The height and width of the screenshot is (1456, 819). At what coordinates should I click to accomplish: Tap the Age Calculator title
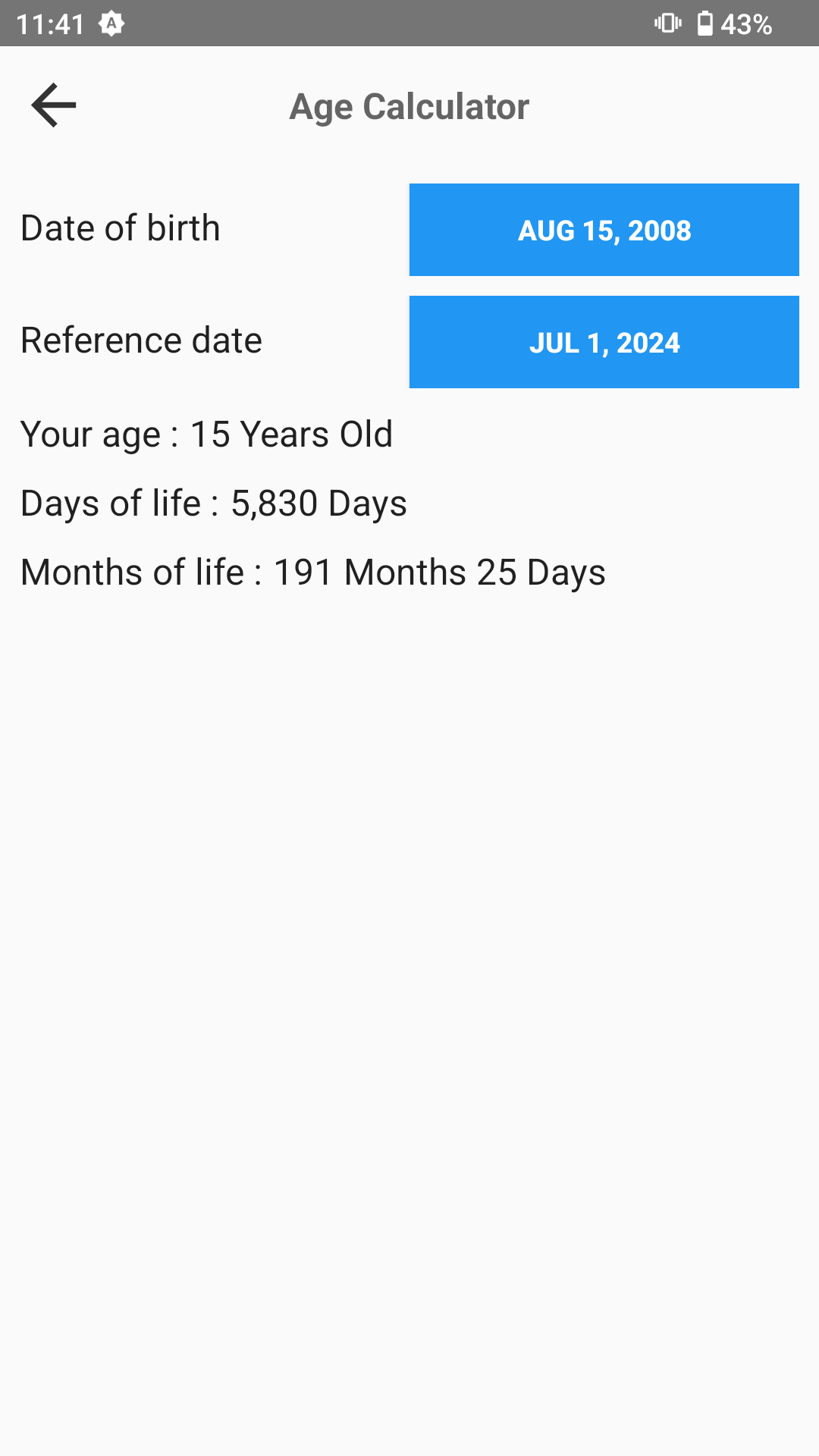tap(409, 106)
